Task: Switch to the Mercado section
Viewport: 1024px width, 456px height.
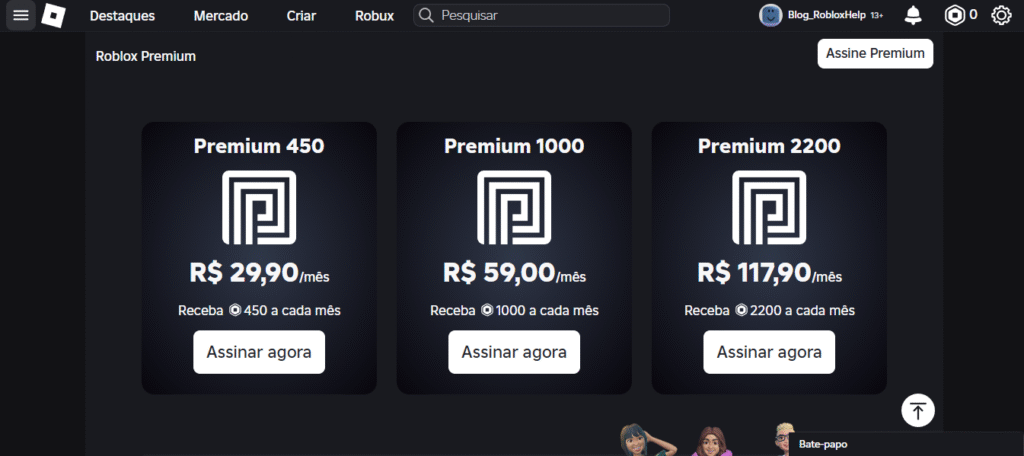Action: [221, 16]
